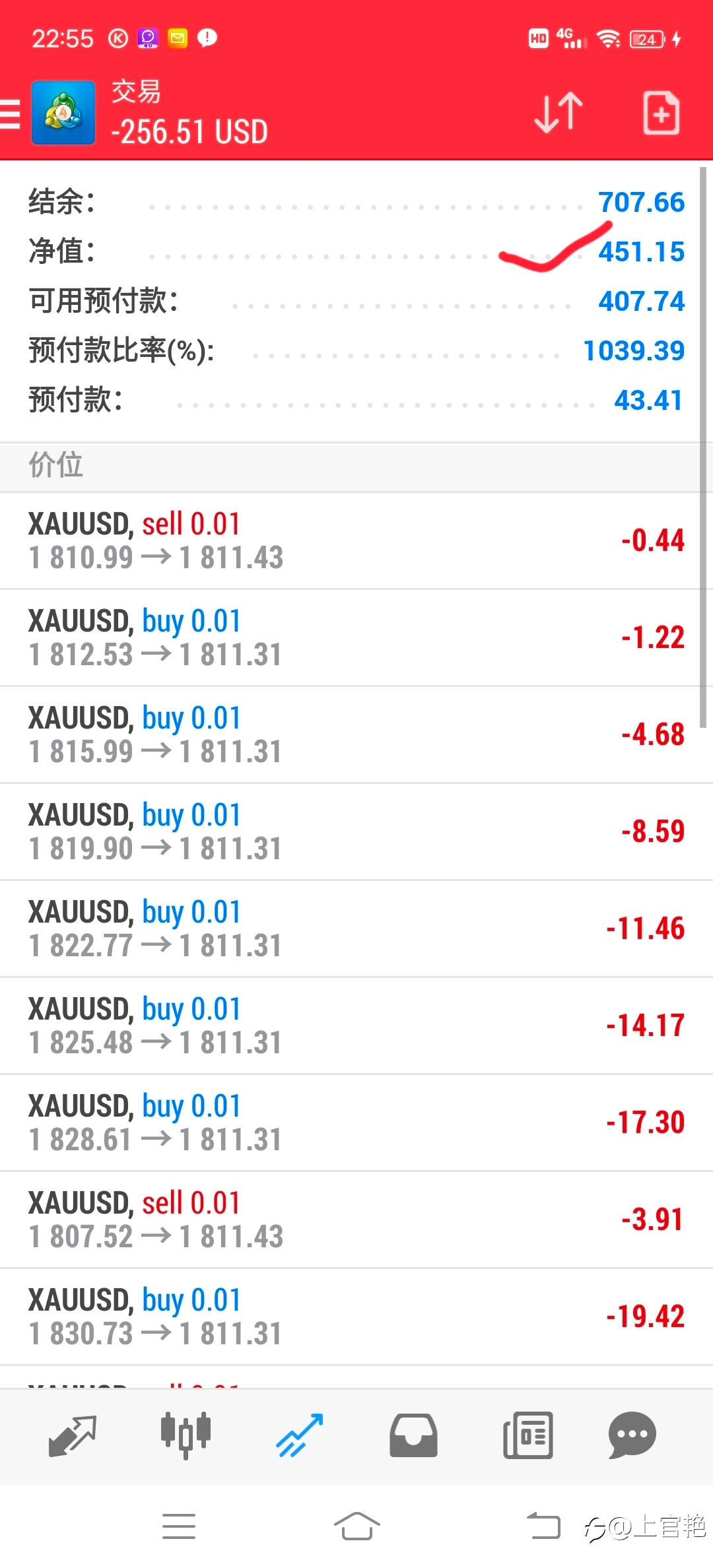The width and height of the screenshot is (713, 1568).
Task: Switch to the Quotes tab
Action: pos(73,1435)
